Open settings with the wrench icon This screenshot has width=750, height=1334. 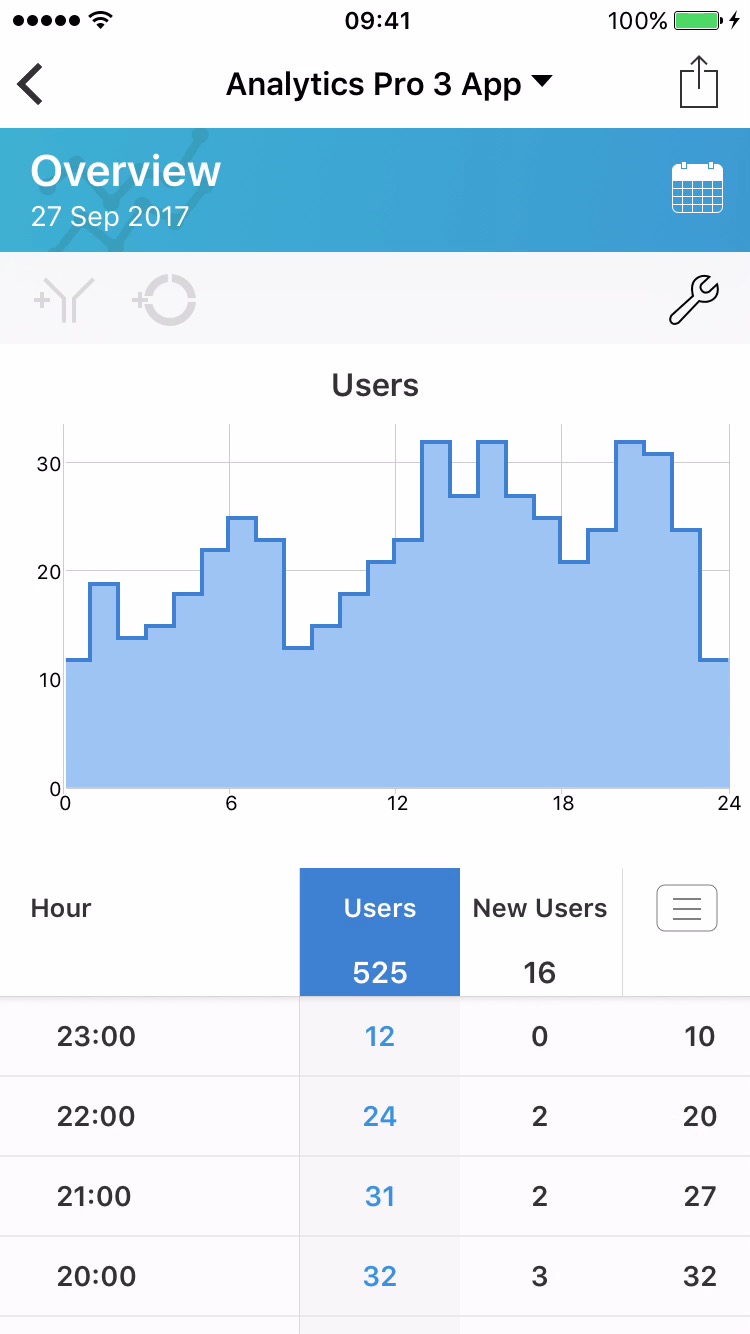click(693, 300)
